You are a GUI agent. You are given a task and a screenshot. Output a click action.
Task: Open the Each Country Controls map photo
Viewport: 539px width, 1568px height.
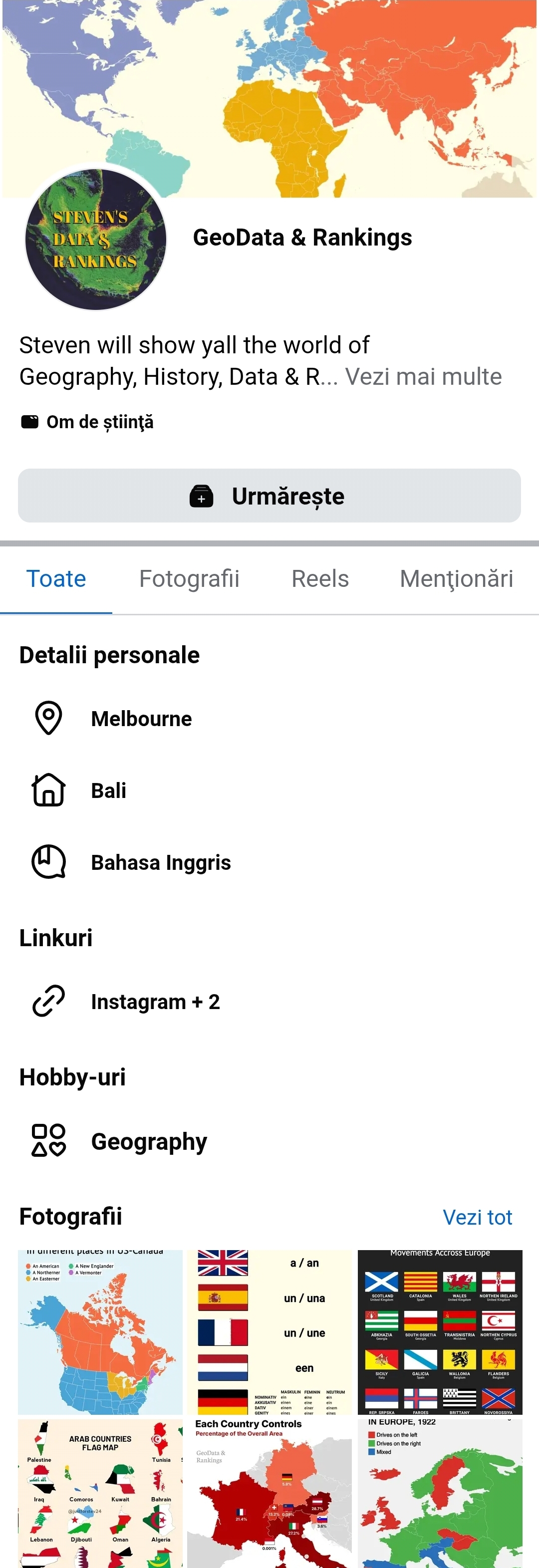269,1493
